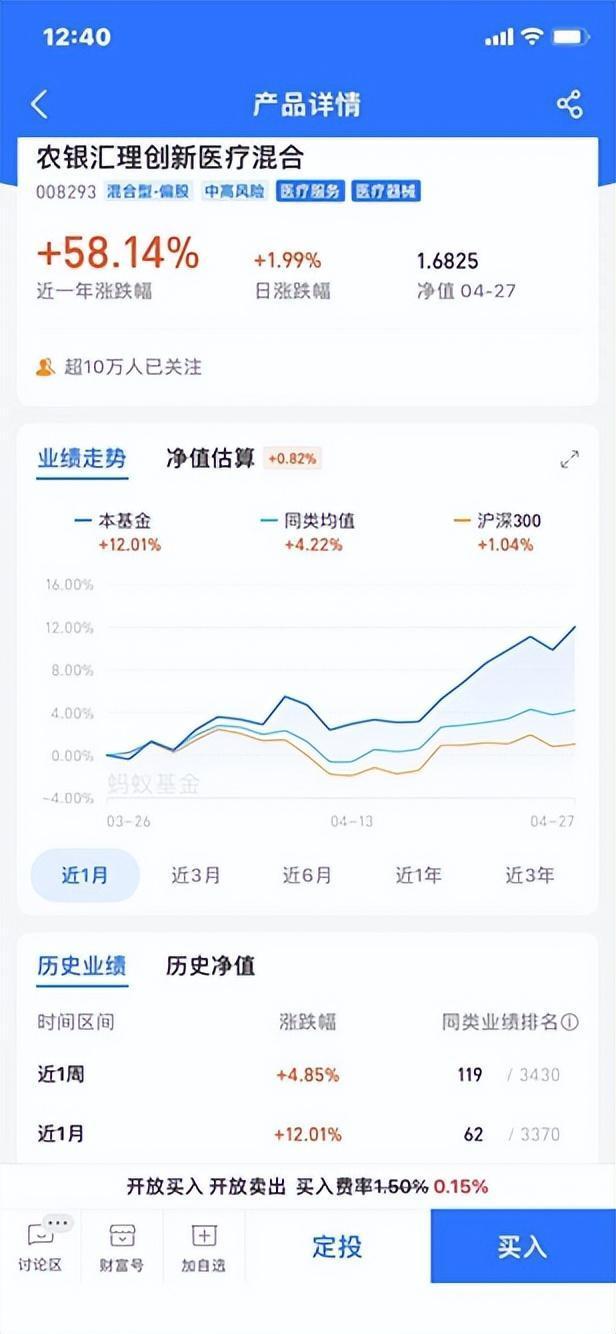Start a 定投 recurring investment
Image resolution: width=616 pixels, height=1334 pixels.
point(337,1246)
